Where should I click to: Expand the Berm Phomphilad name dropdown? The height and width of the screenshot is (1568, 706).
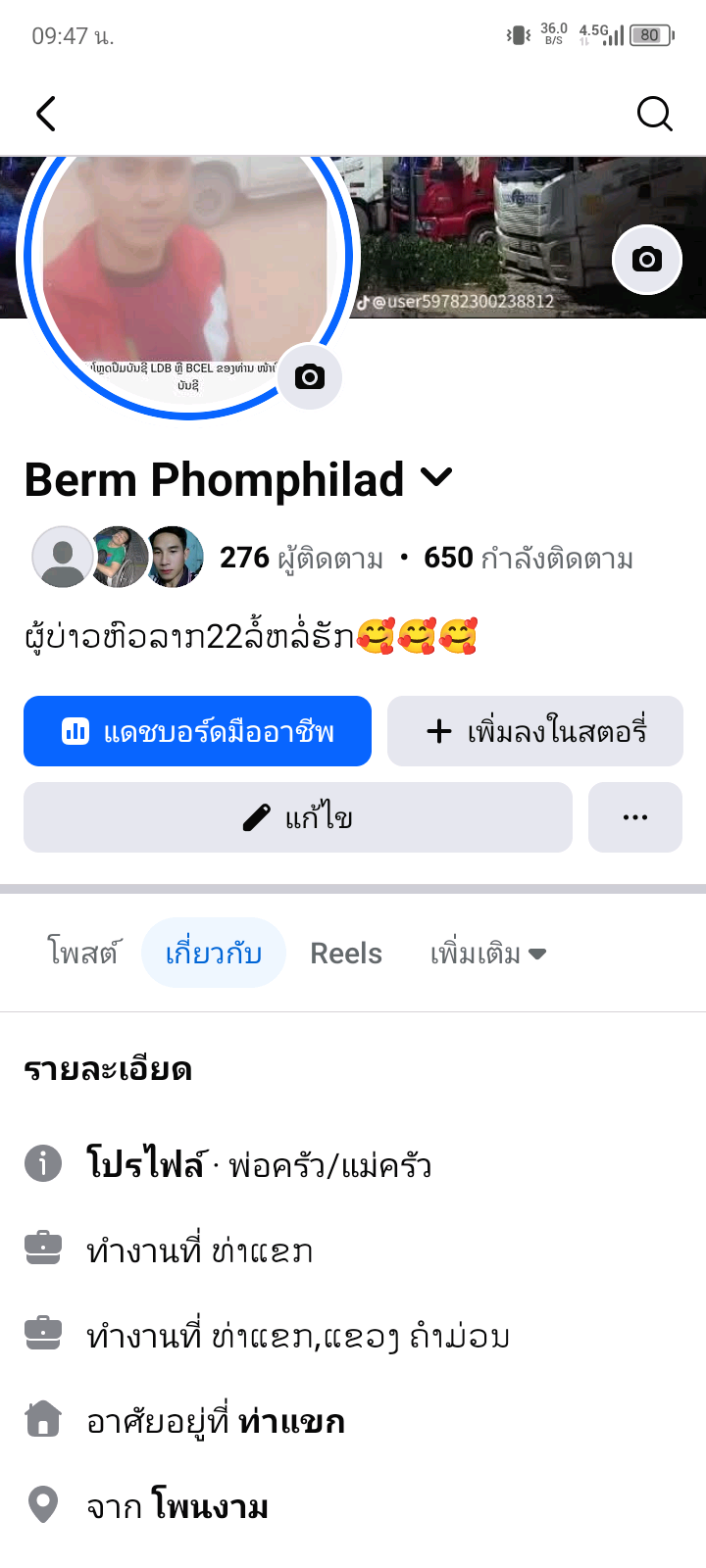coord(436,478)
